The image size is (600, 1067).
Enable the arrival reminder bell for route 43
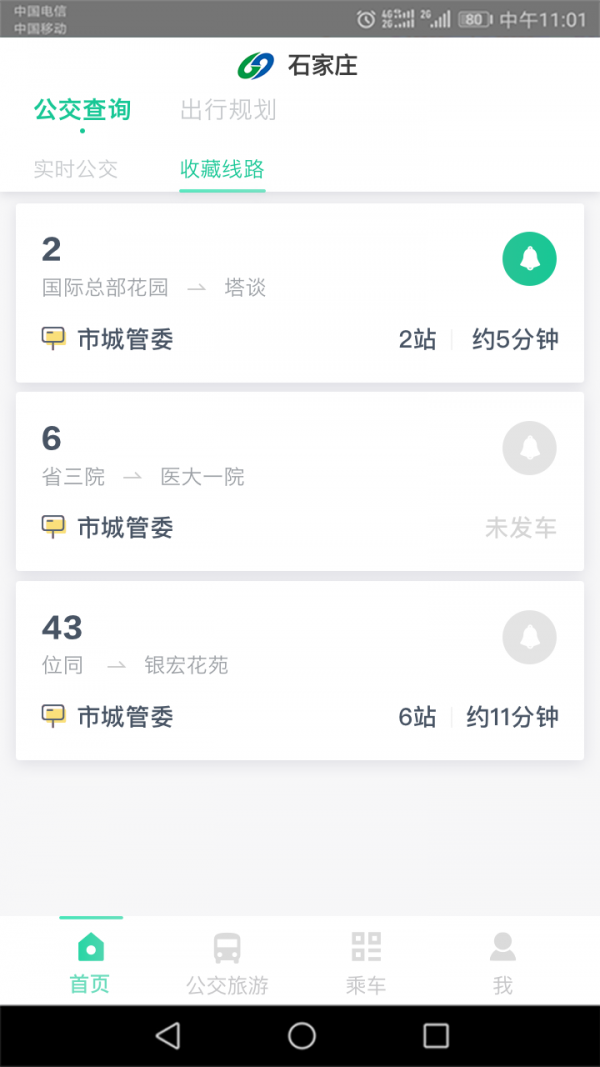coord(529,637)
